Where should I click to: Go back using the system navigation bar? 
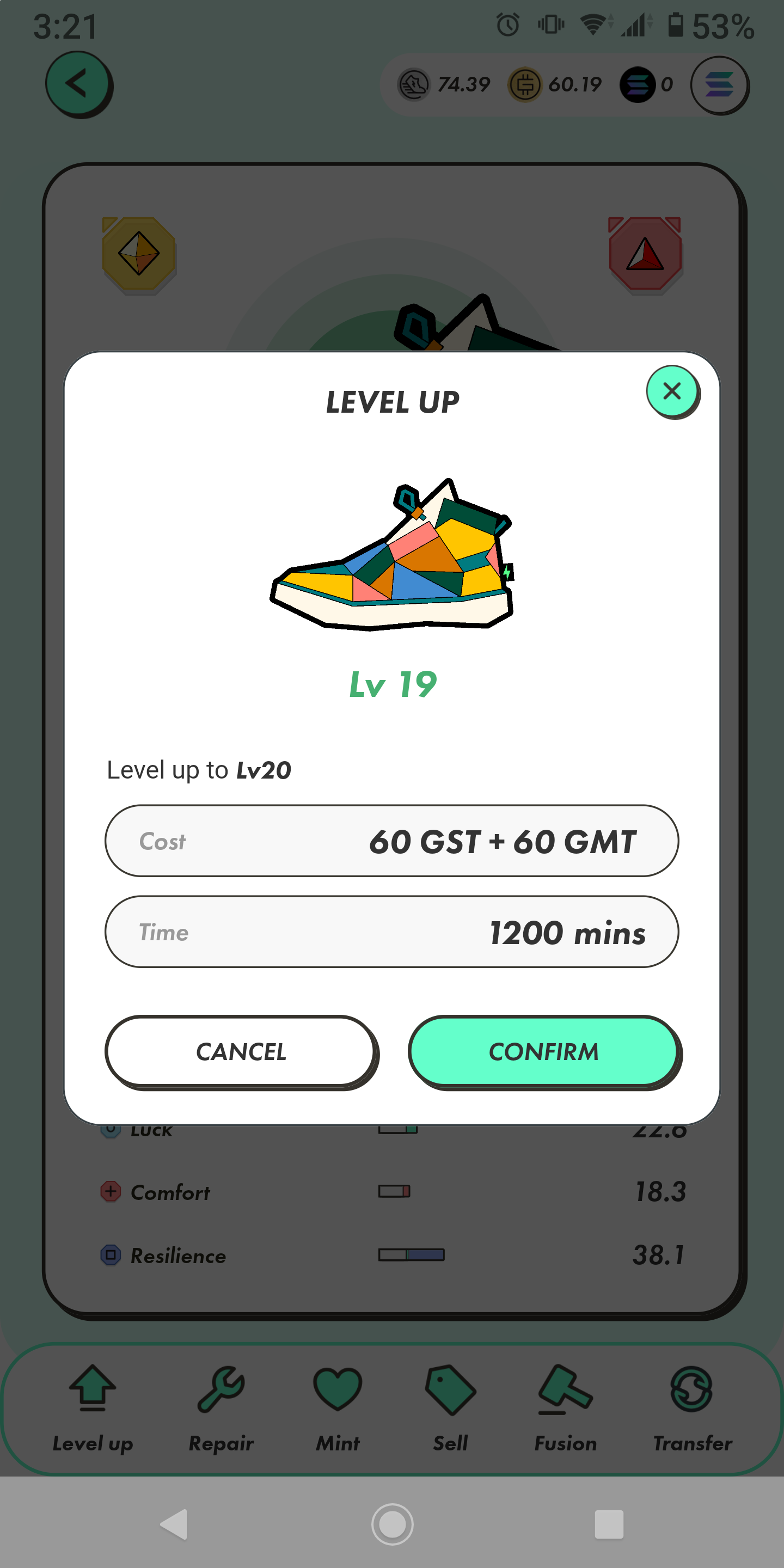tap(174, 1524)
